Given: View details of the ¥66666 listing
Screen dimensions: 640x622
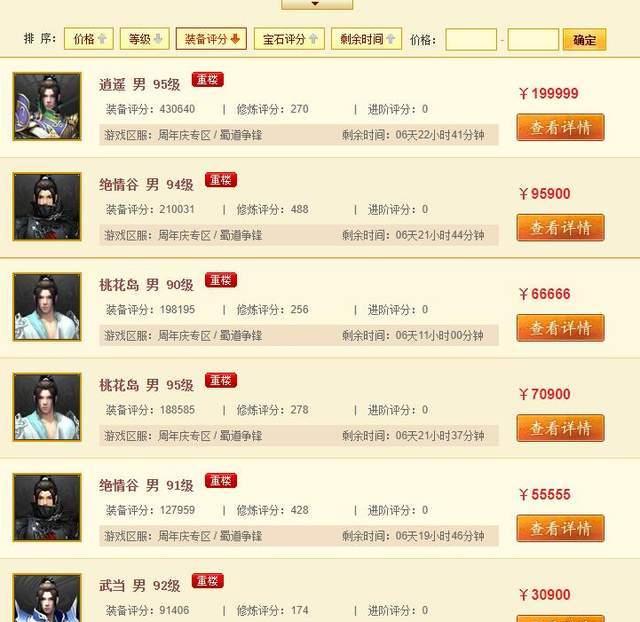Looking at the screenshot, I should coord(560,327).
